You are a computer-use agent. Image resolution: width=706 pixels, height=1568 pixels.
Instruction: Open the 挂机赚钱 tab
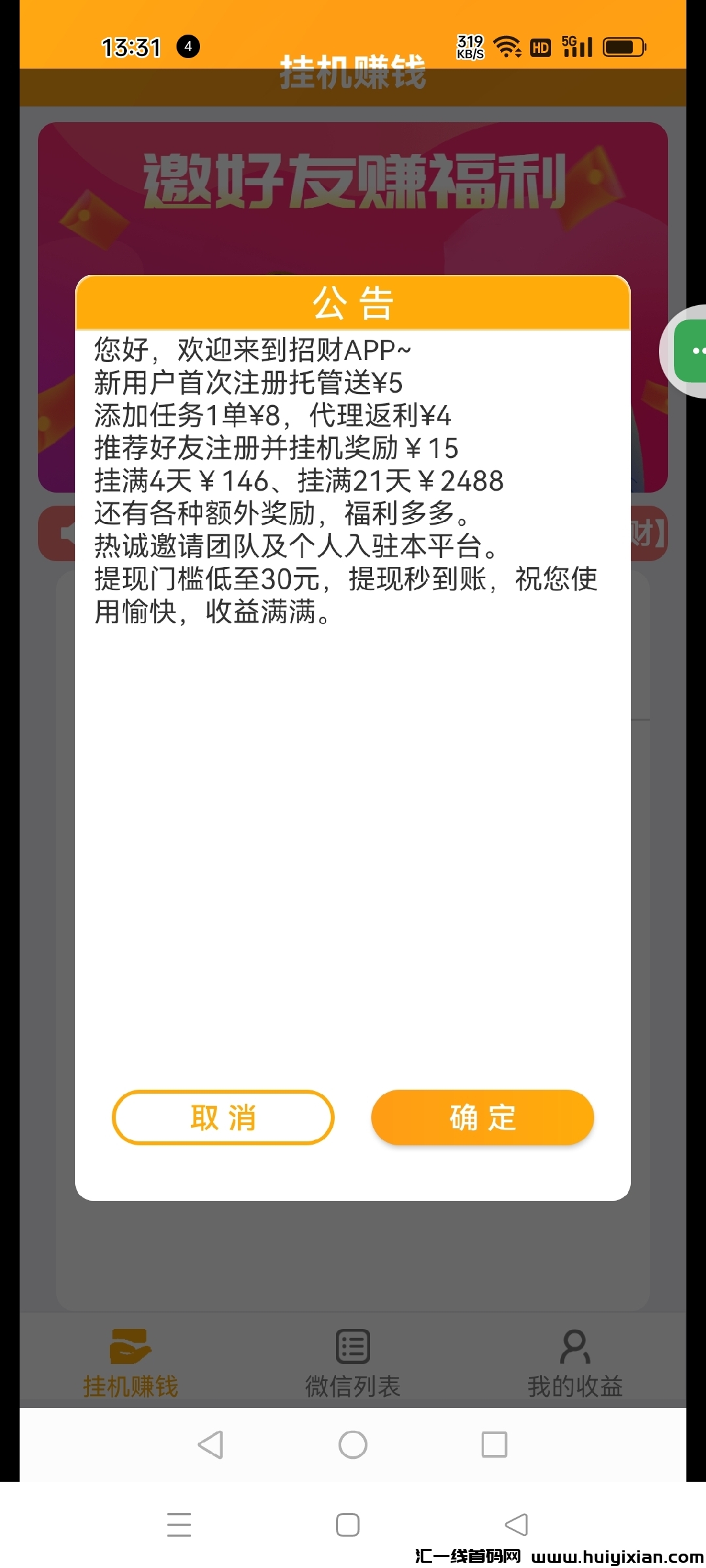[x=129, y=1365]
